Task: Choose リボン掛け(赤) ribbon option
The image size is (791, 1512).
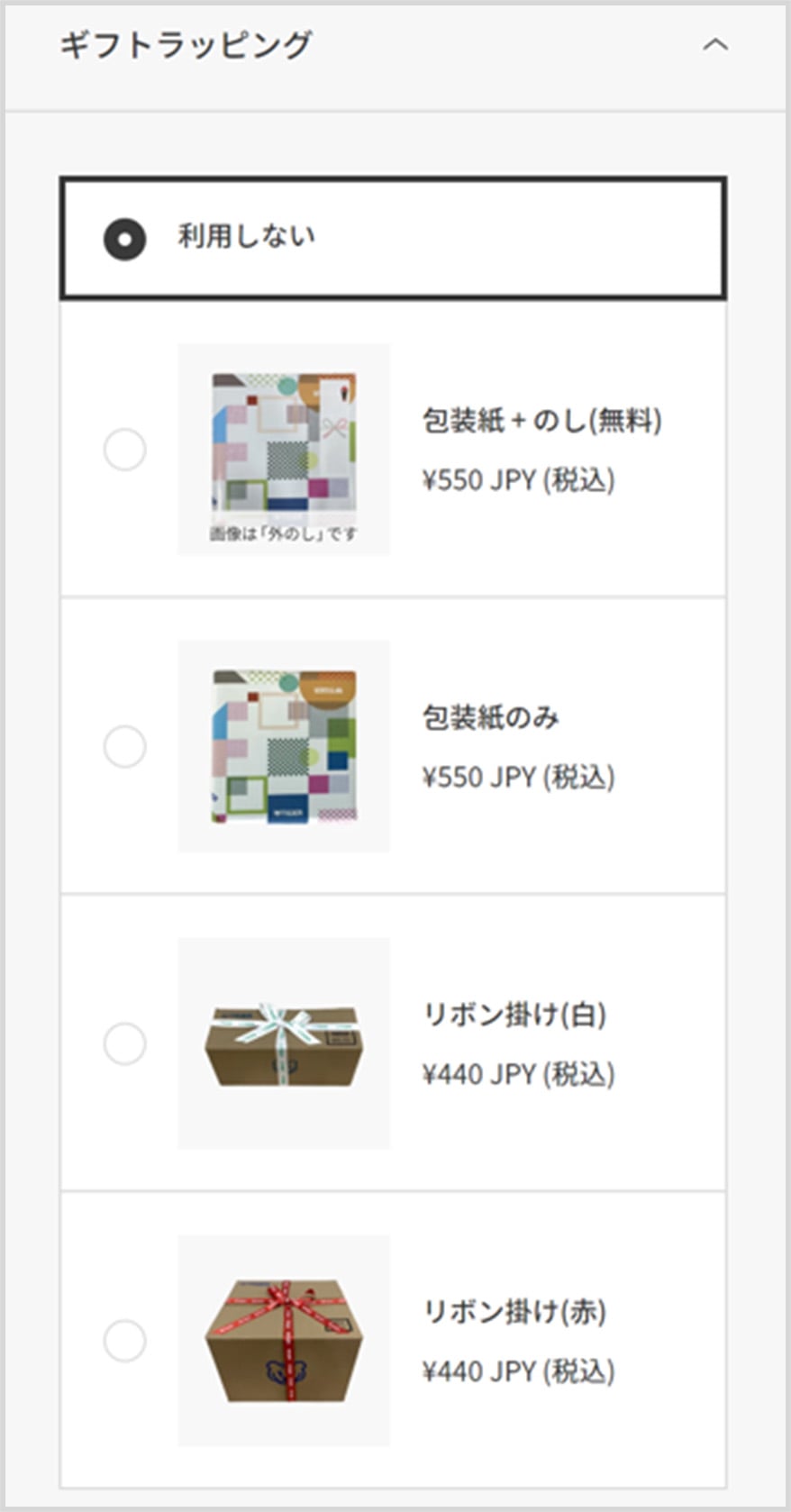Action: tap(125, 1341)
